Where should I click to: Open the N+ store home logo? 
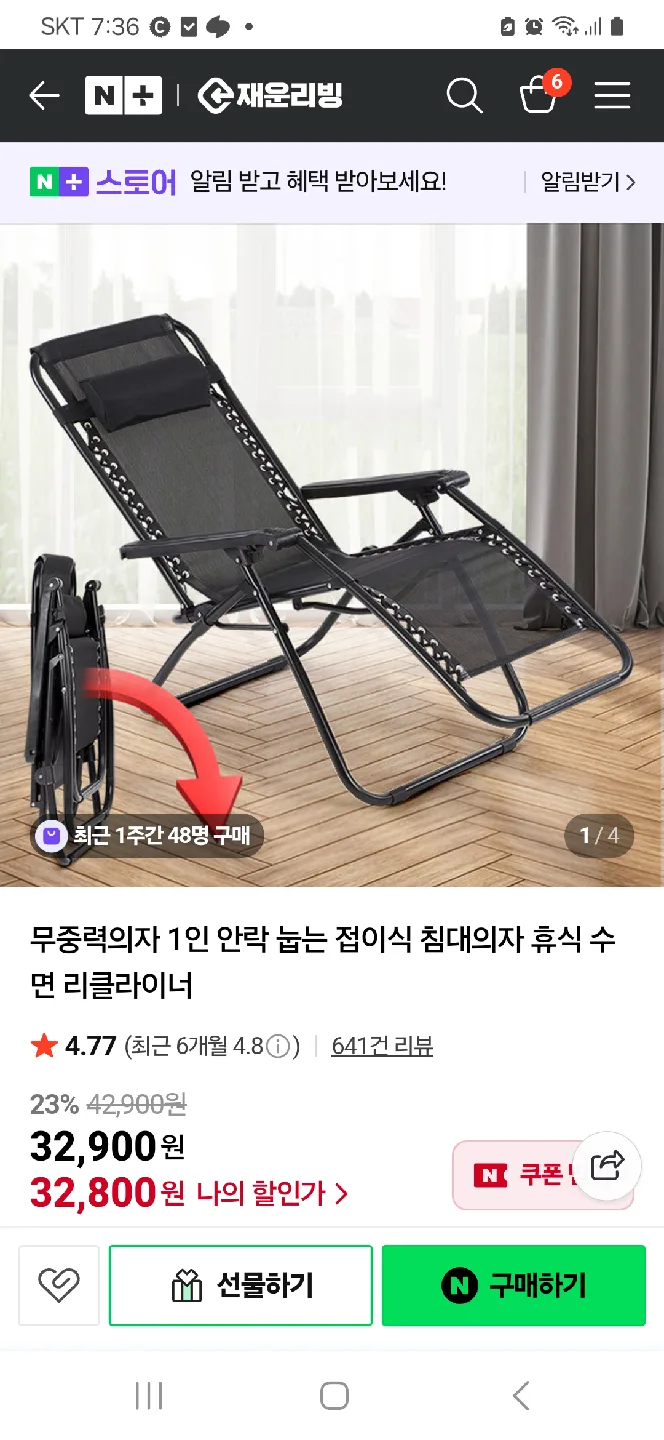(x=123, y=96)
